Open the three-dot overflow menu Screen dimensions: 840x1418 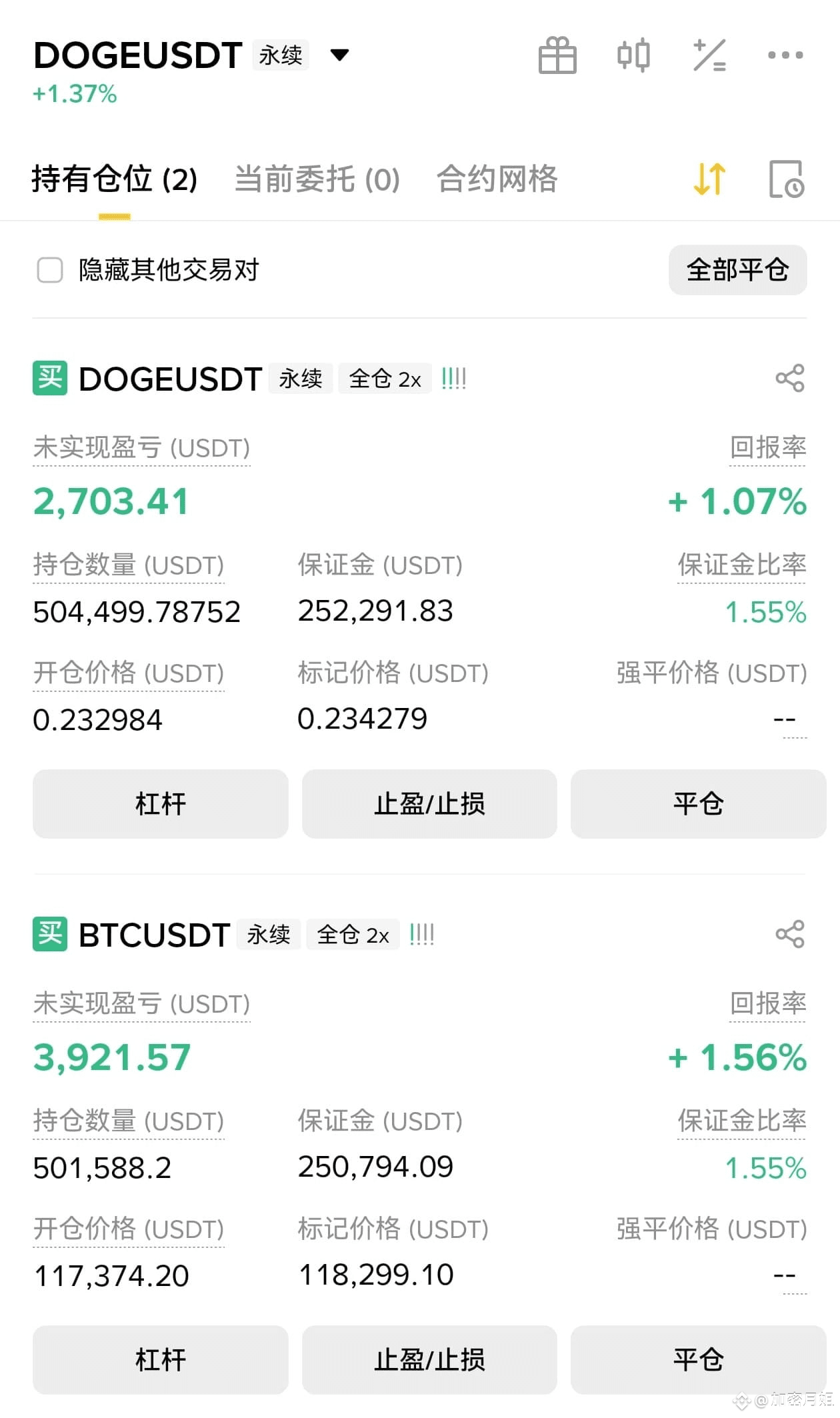785,55
